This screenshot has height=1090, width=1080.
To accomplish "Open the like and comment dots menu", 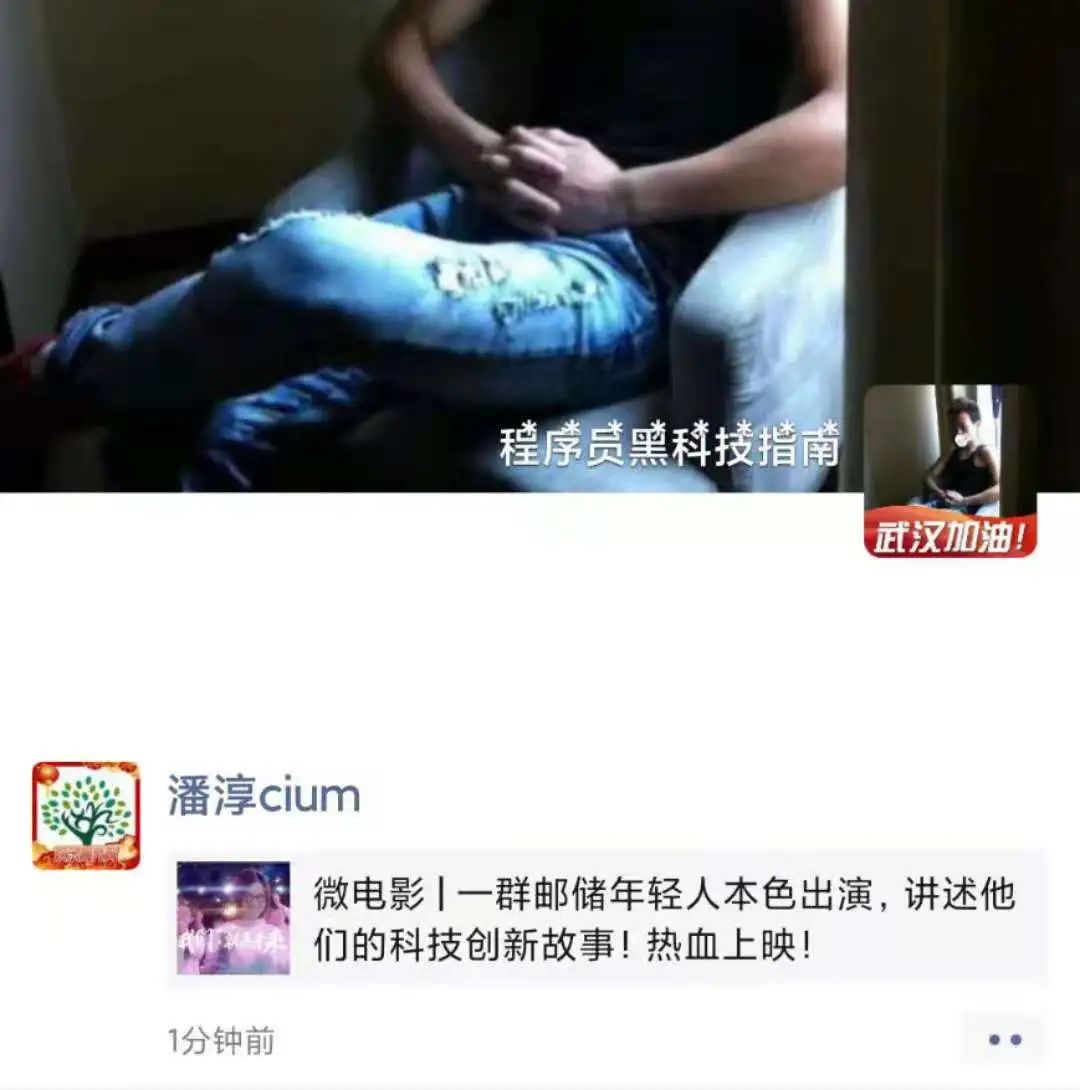I will (1004, 1039).
